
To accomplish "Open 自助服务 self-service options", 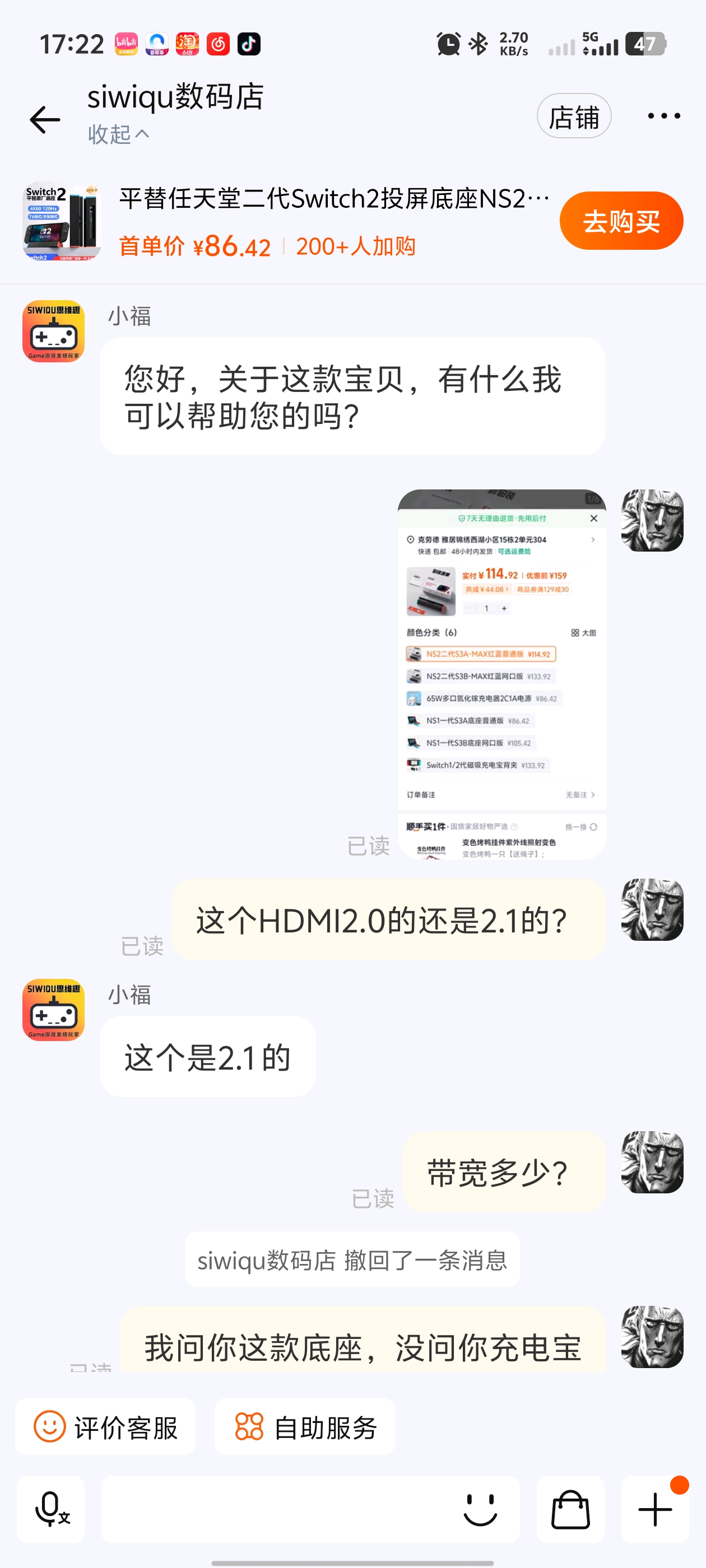I will click(305, 1427).
